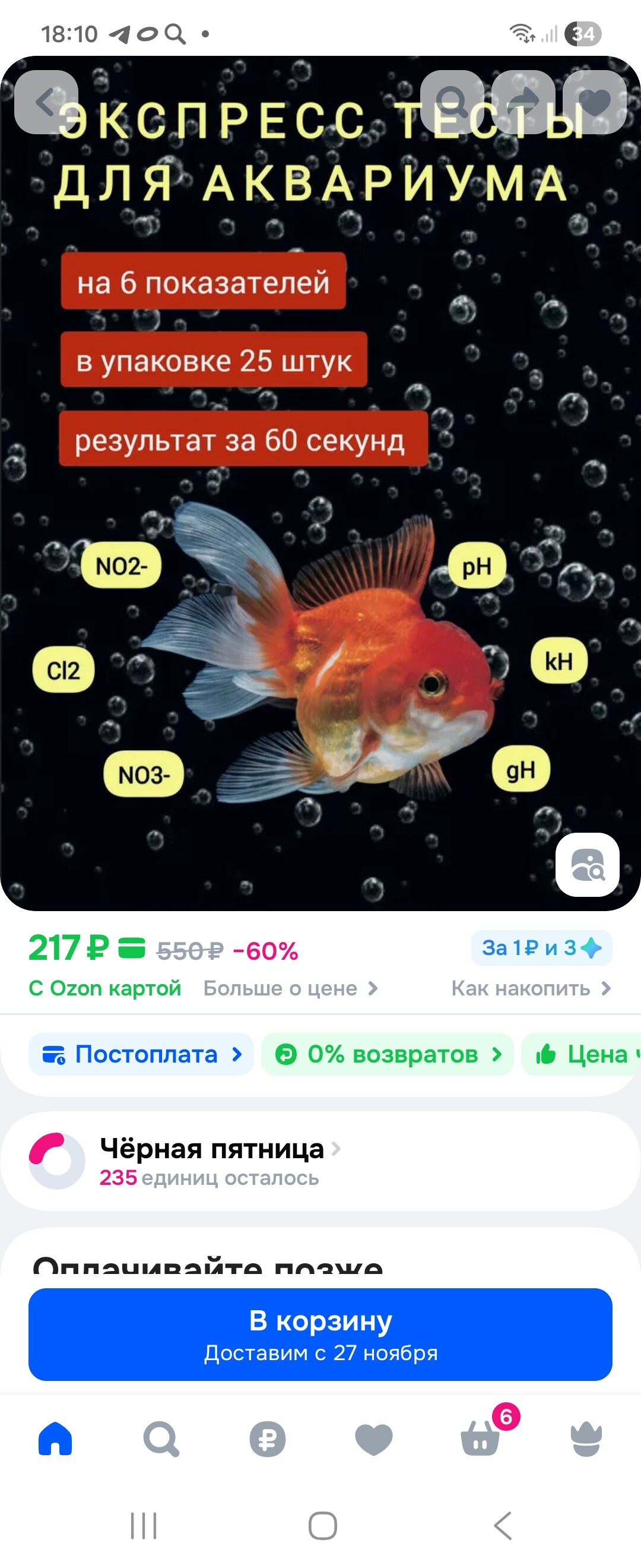
Task: Select the 'Постоплата' chip
Action: pos(141,1054)
